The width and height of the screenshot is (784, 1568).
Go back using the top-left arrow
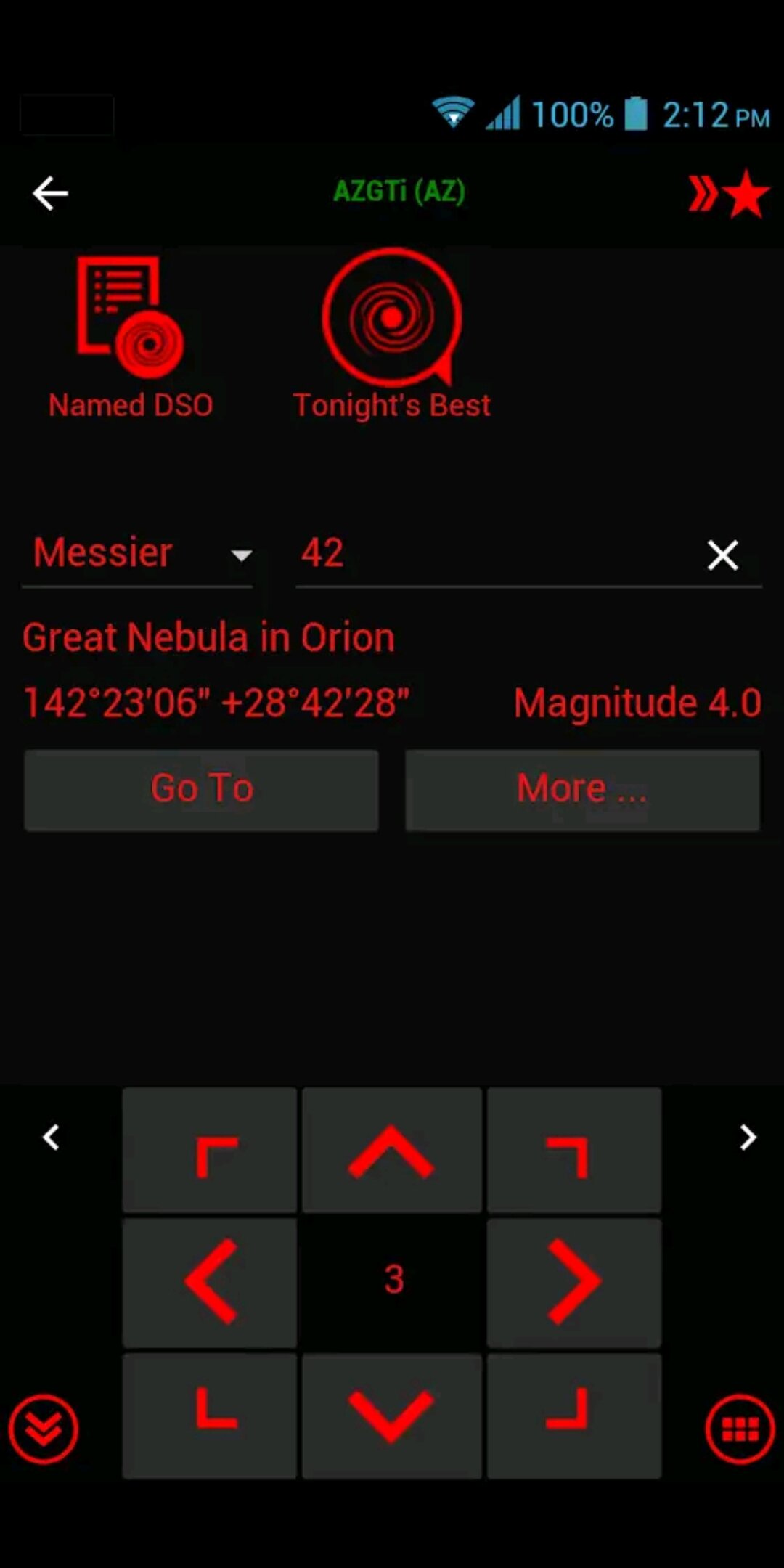[50, 193]
